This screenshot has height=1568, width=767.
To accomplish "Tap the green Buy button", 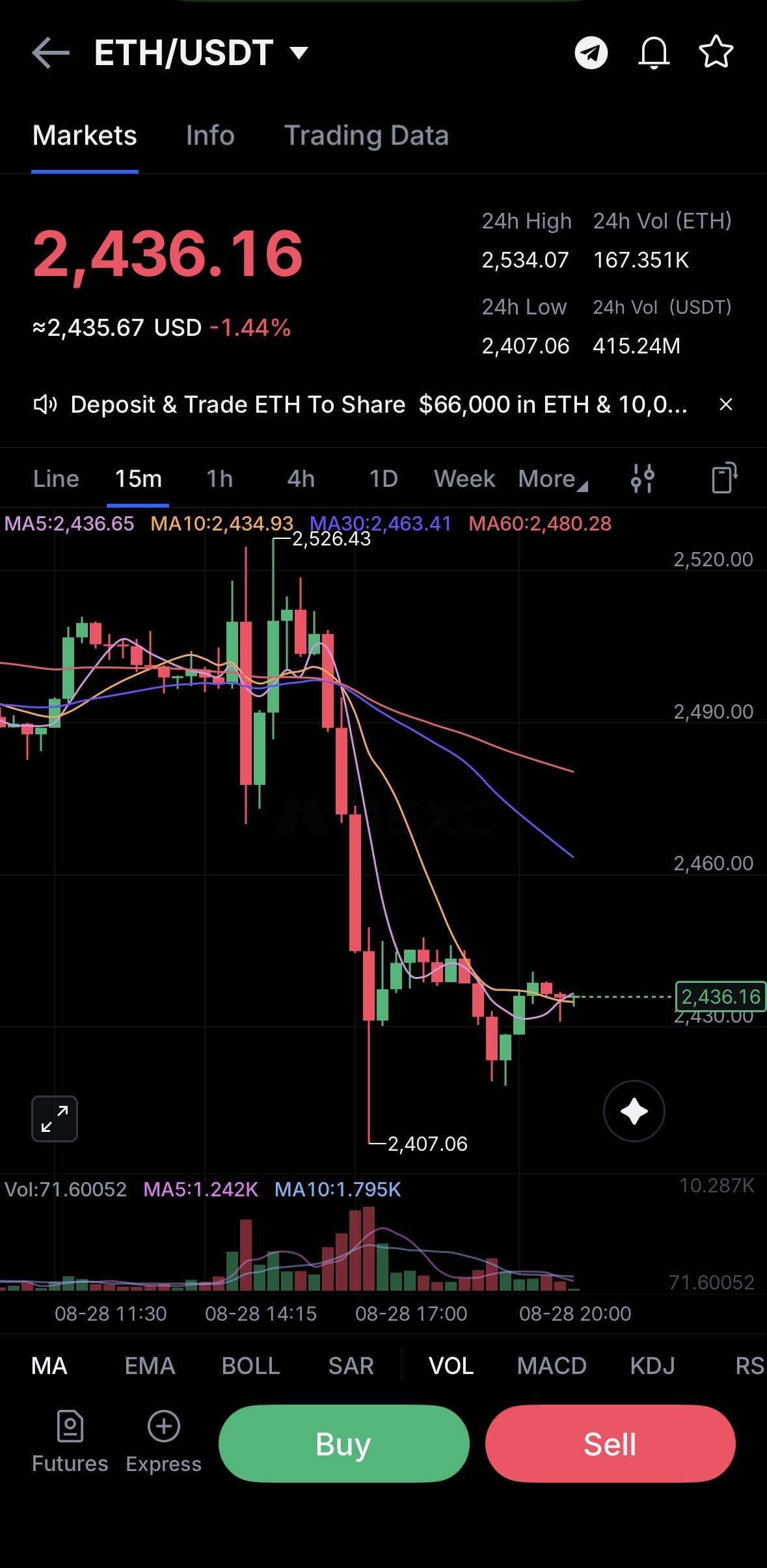I will point(343,1444).
